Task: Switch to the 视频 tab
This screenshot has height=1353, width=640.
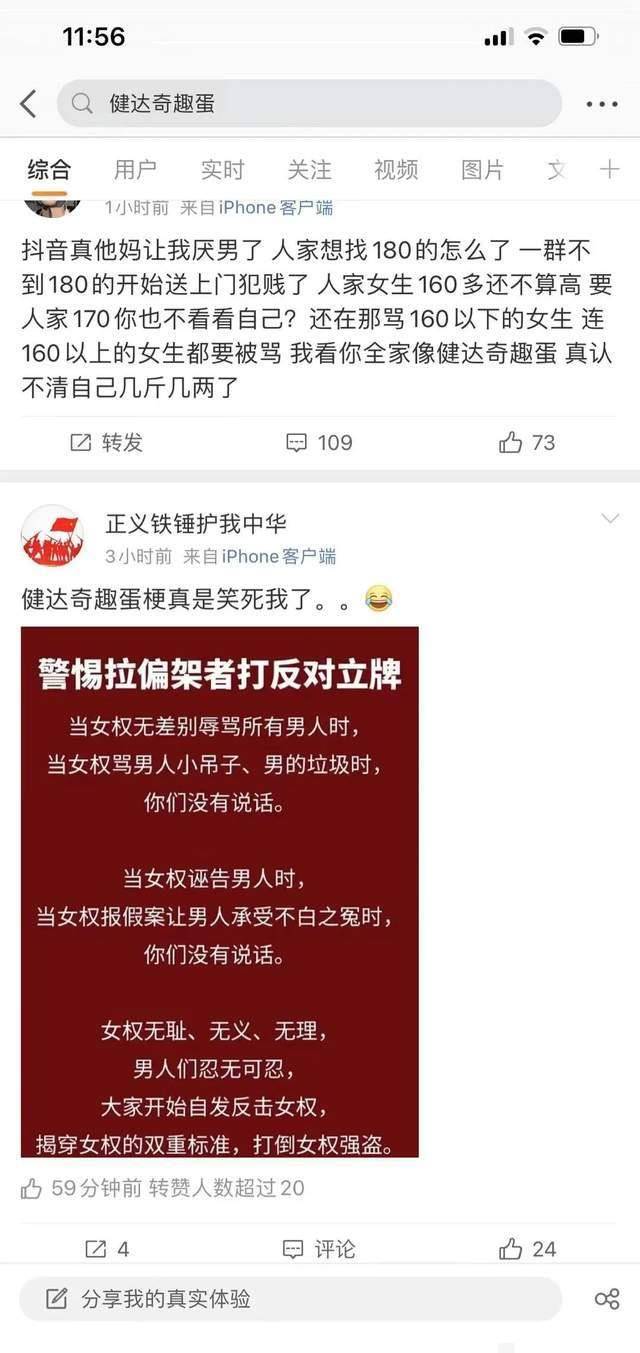Action: [x=396, y=170]
